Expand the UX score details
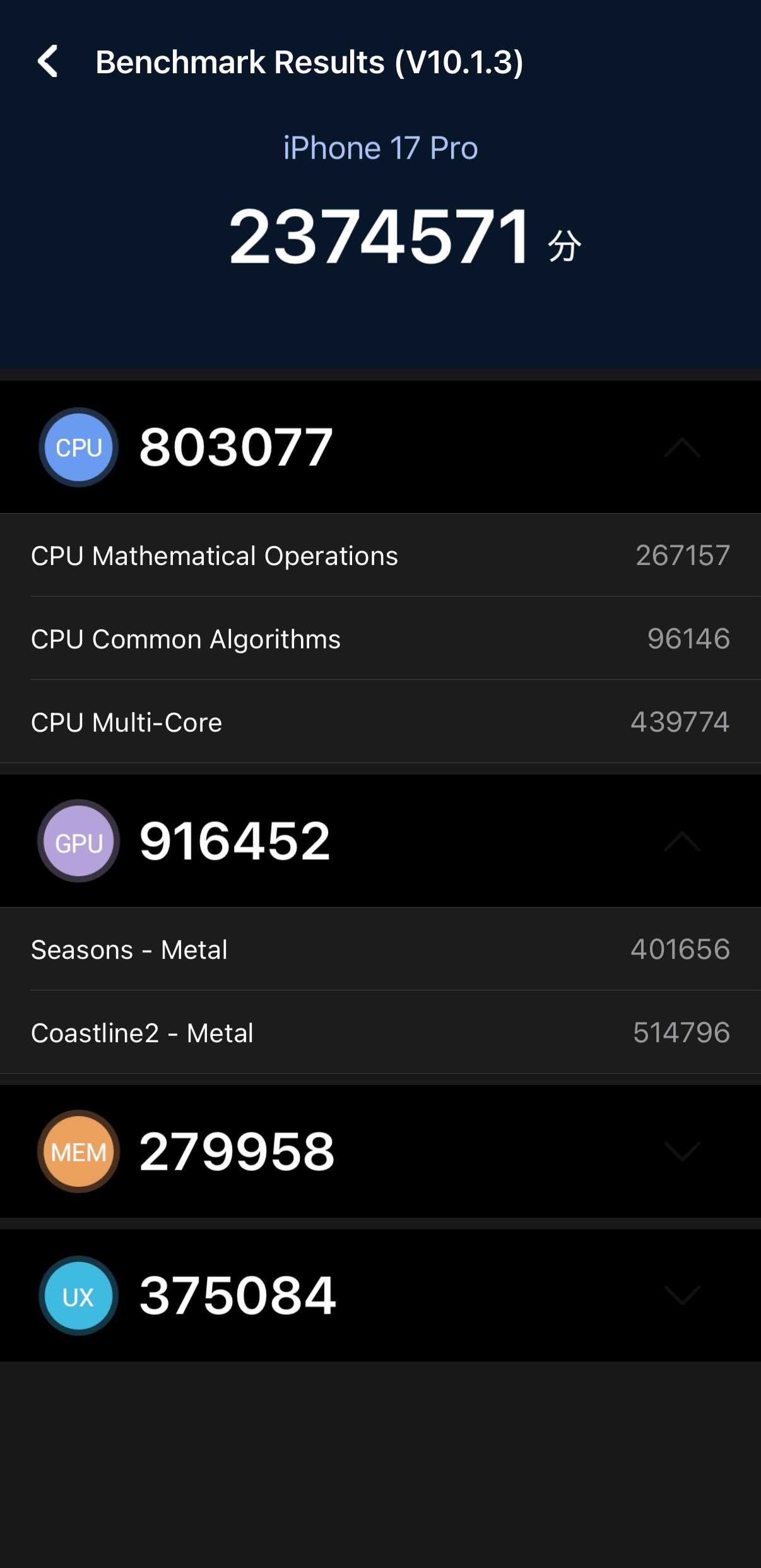This screenshot has height=1568, width=761. [682, 1295]
